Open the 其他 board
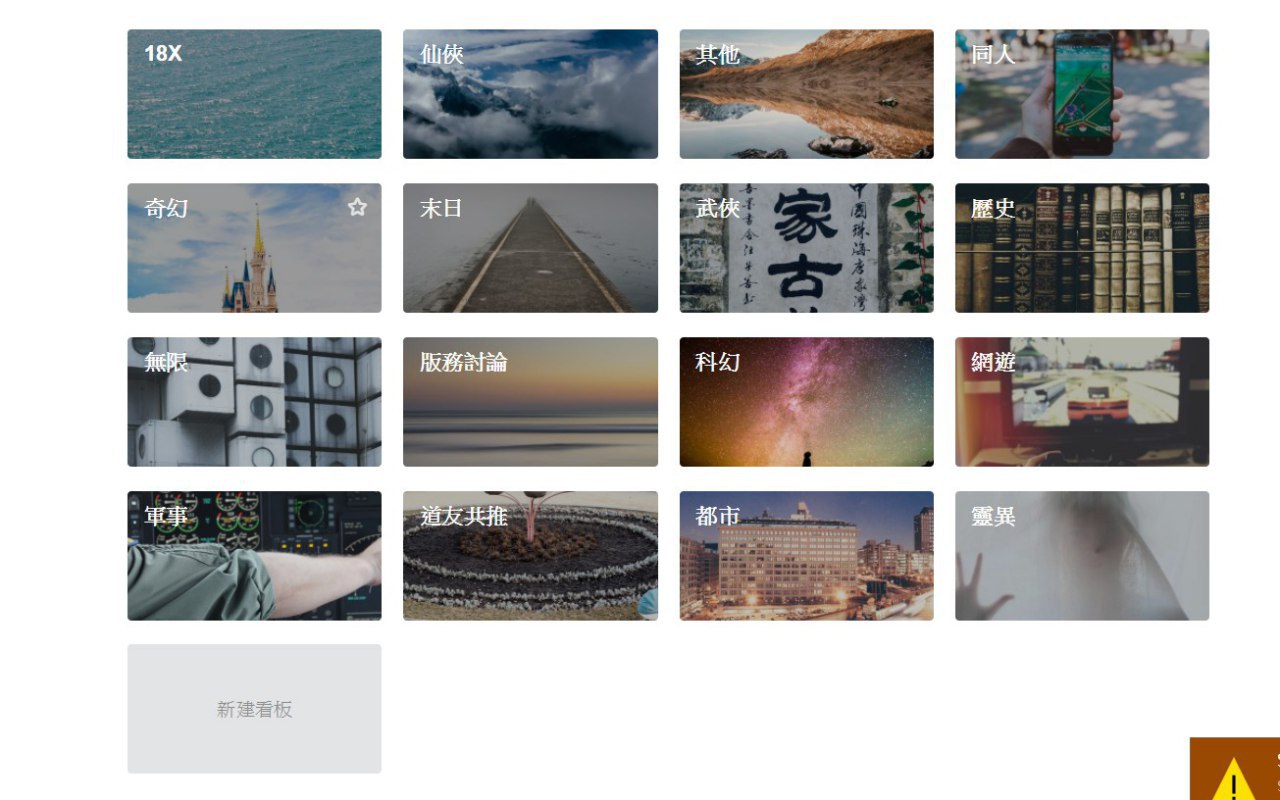The image size is (1280, 800). click(806, 94)
